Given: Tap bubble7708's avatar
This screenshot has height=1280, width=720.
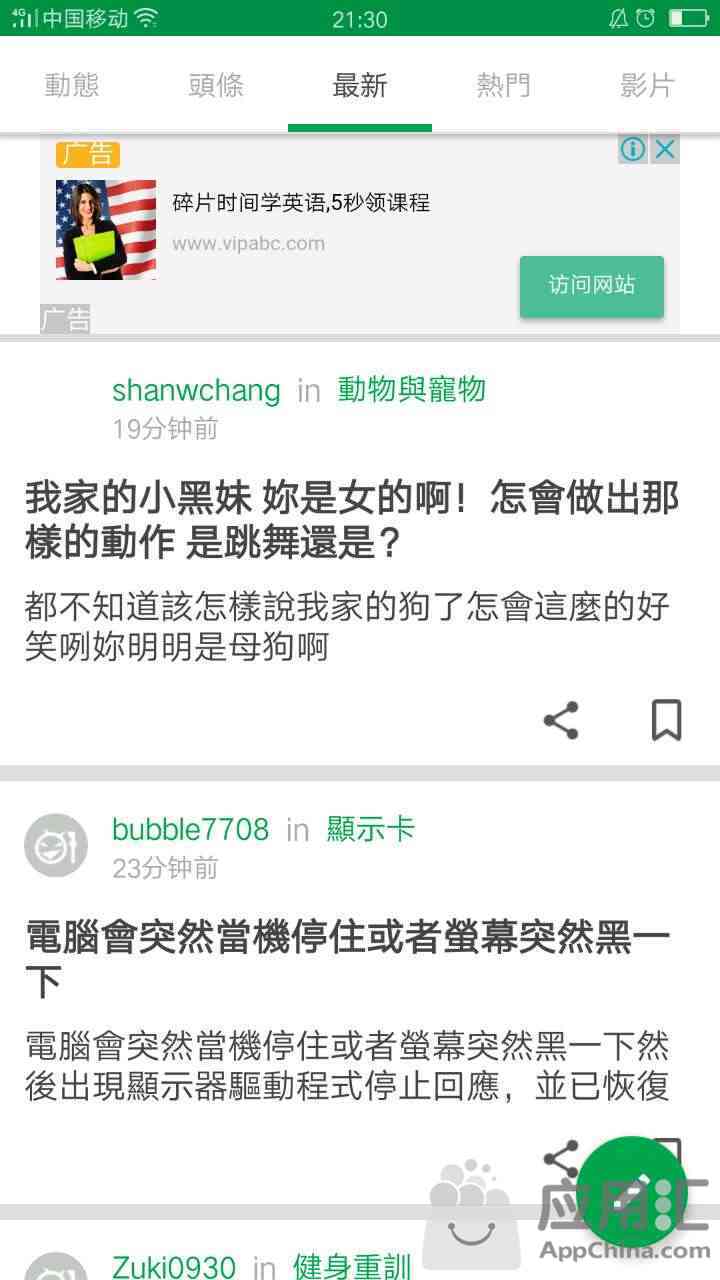Looking at the screenshot, I should pos(56,846).
